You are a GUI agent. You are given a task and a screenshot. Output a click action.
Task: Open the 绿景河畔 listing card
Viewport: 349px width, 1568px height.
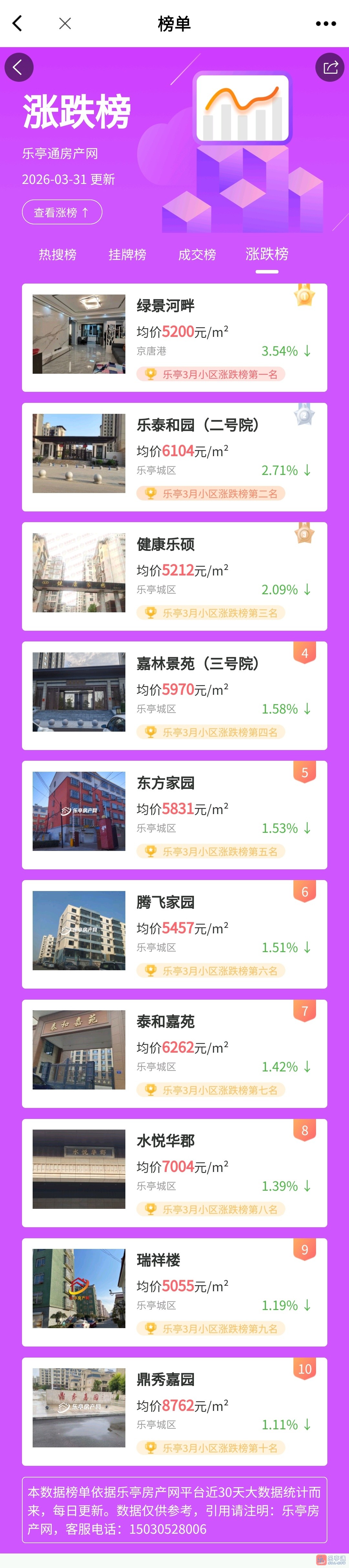coord(174,337)
